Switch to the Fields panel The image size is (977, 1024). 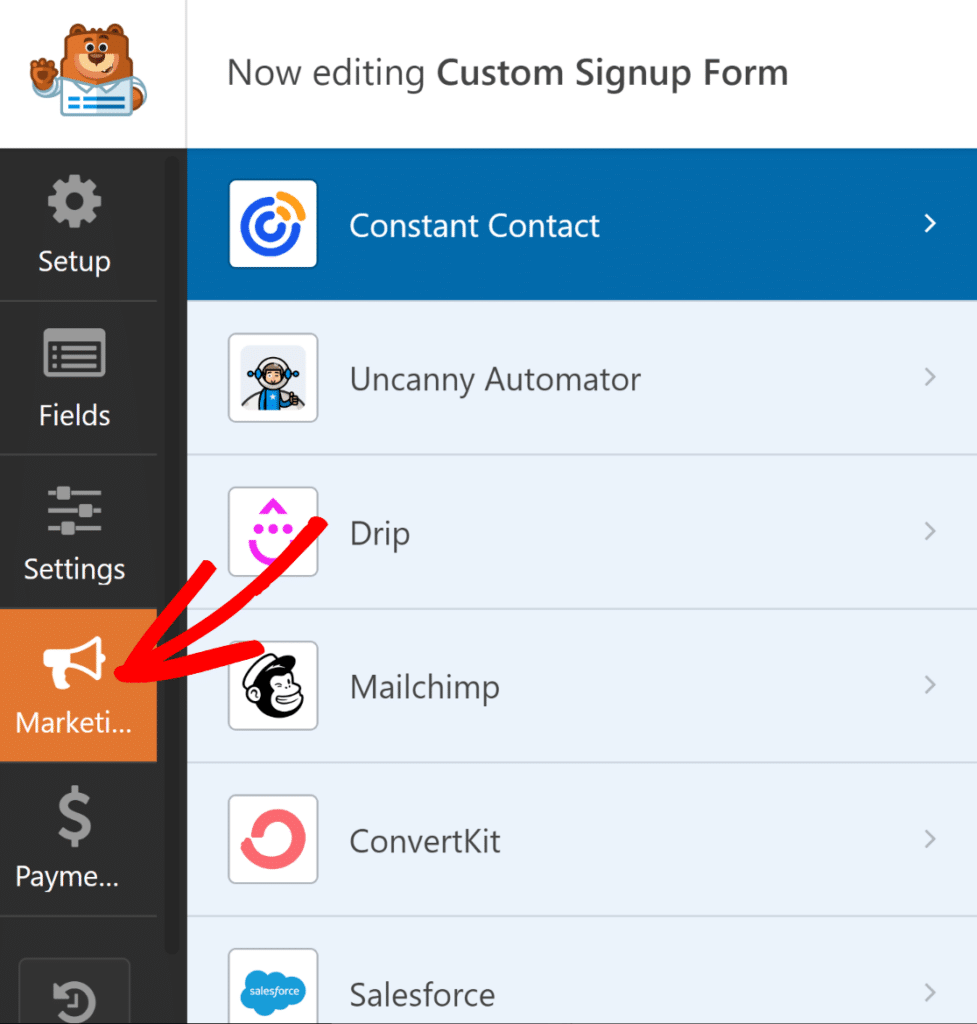pyautogui.click(x=75, y=379)
